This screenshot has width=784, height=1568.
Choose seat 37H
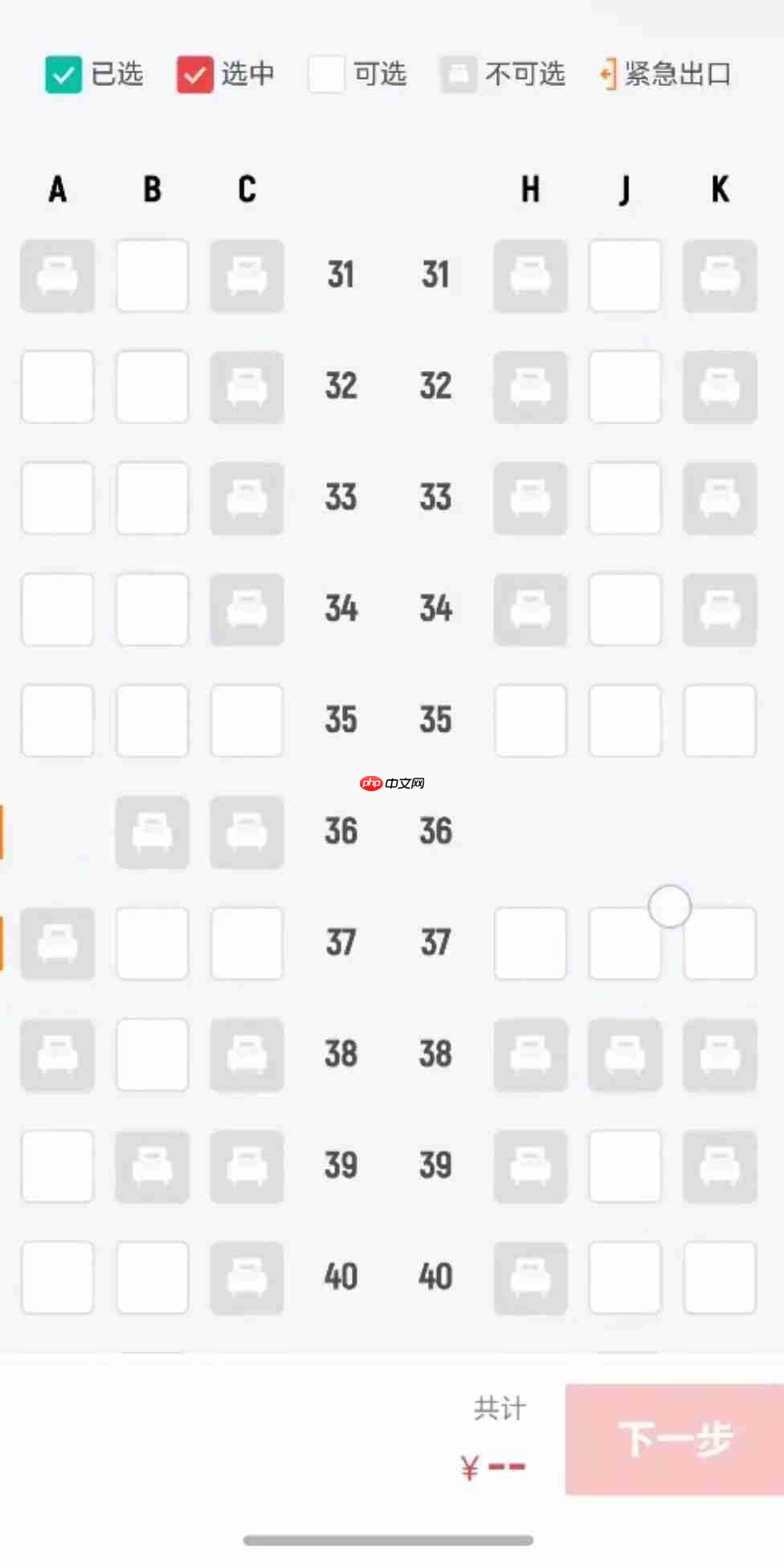(x=530, y=944)
